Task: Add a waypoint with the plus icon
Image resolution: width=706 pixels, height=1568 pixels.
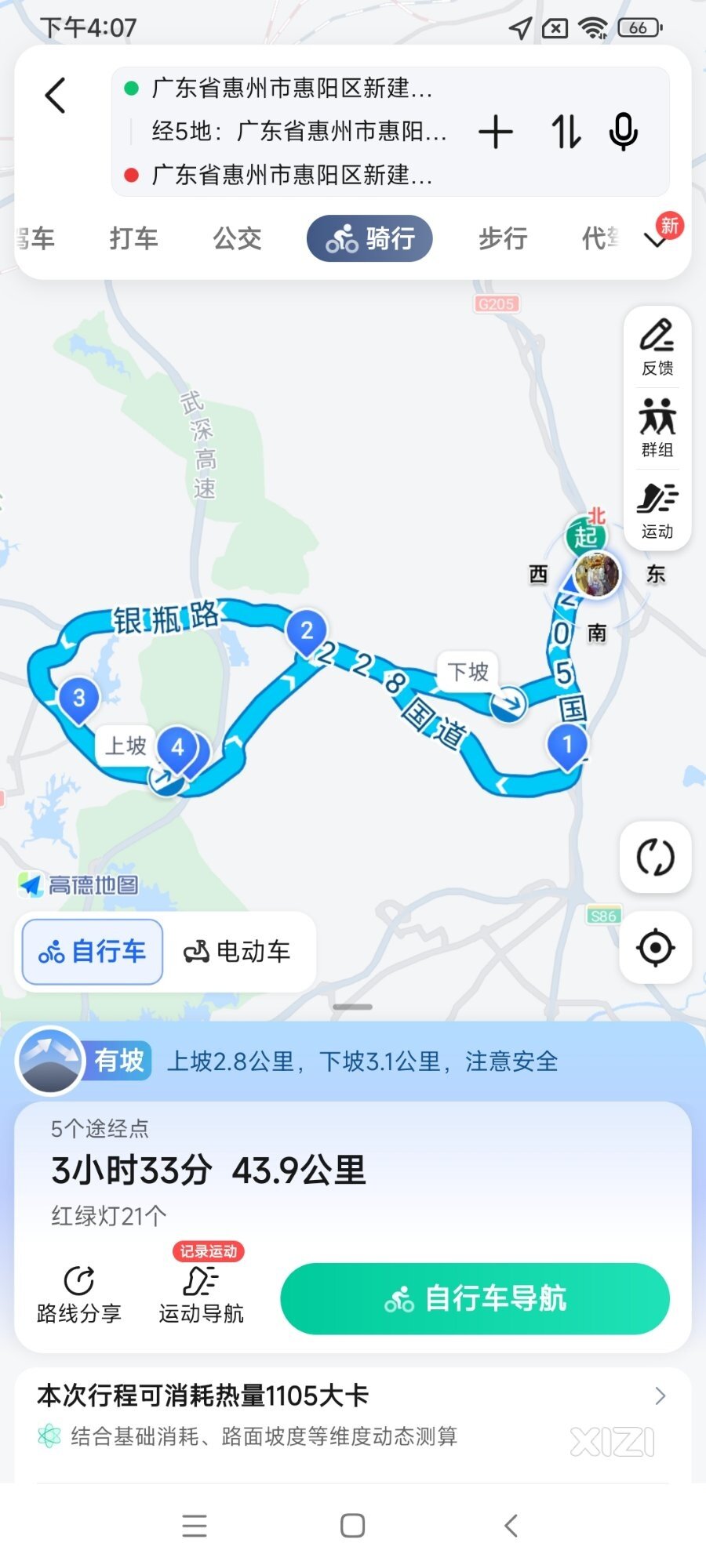Action: (x=495, y=132)
